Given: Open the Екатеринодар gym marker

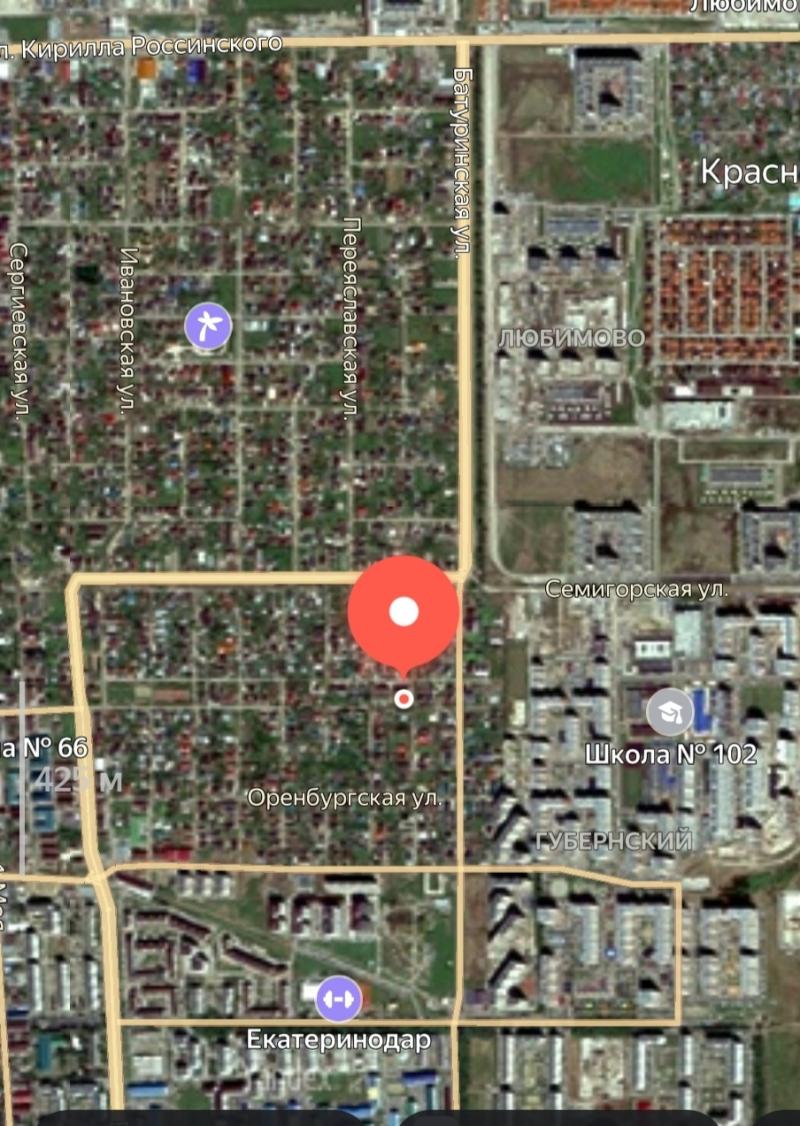Looking at the screenshot, I should (338, 998).
